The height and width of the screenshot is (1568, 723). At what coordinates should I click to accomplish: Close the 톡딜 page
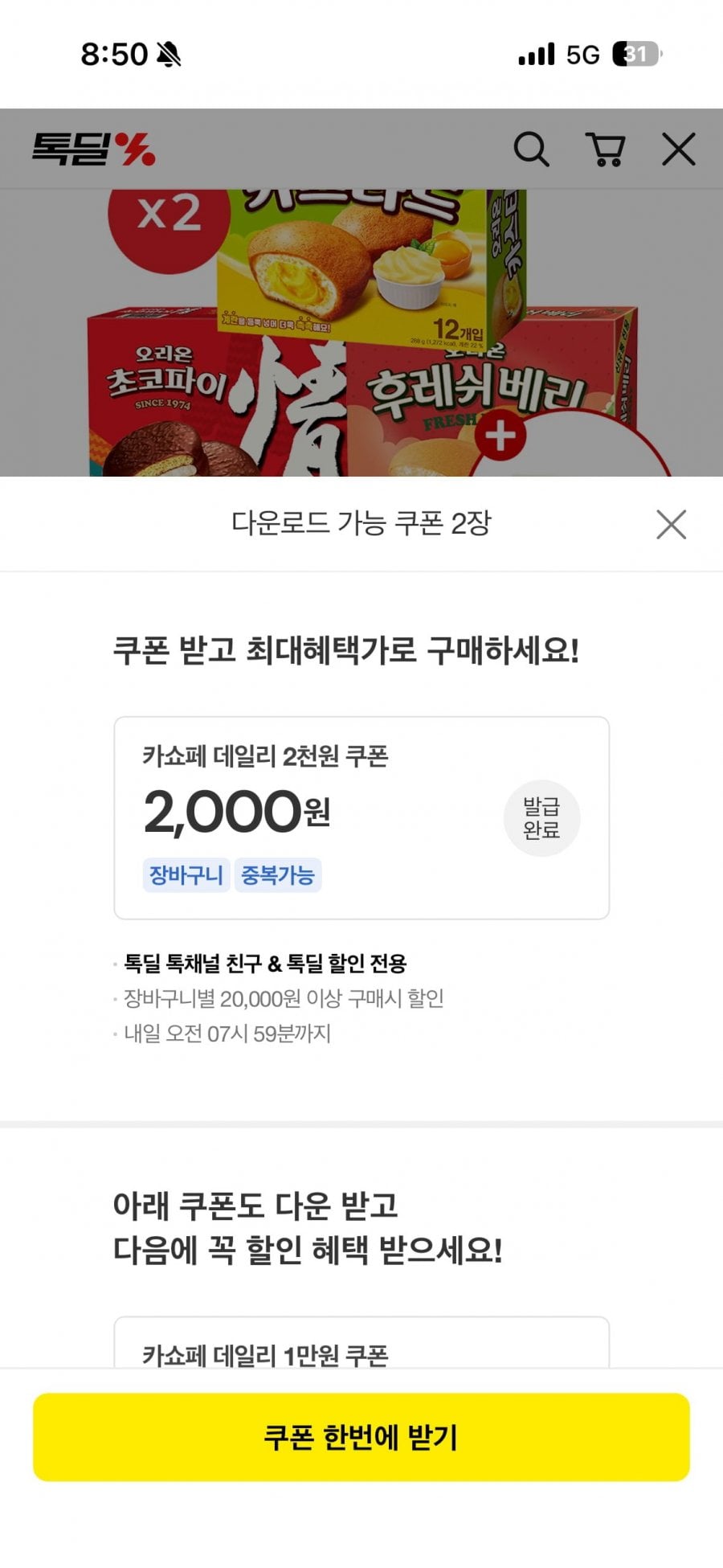tap(678, 149)
